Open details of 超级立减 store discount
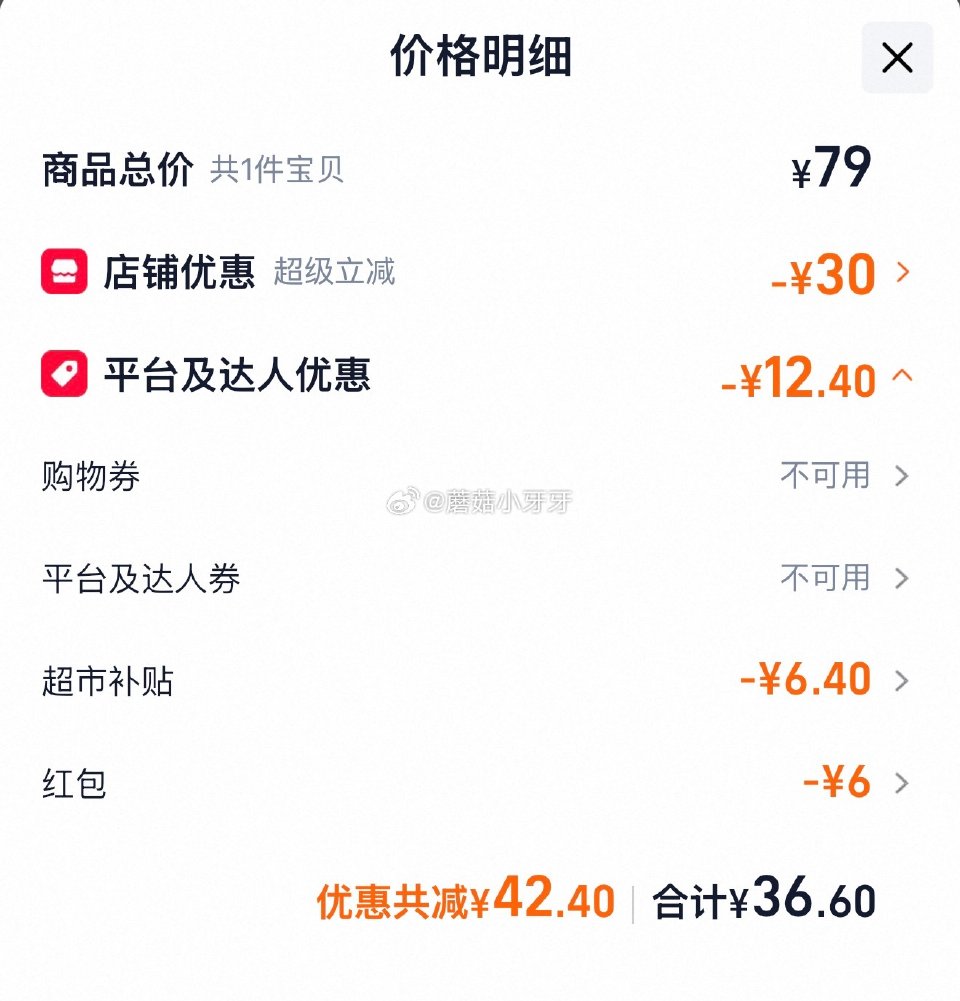The width and height of the screenshot is (960, 1001). point(337,274)
